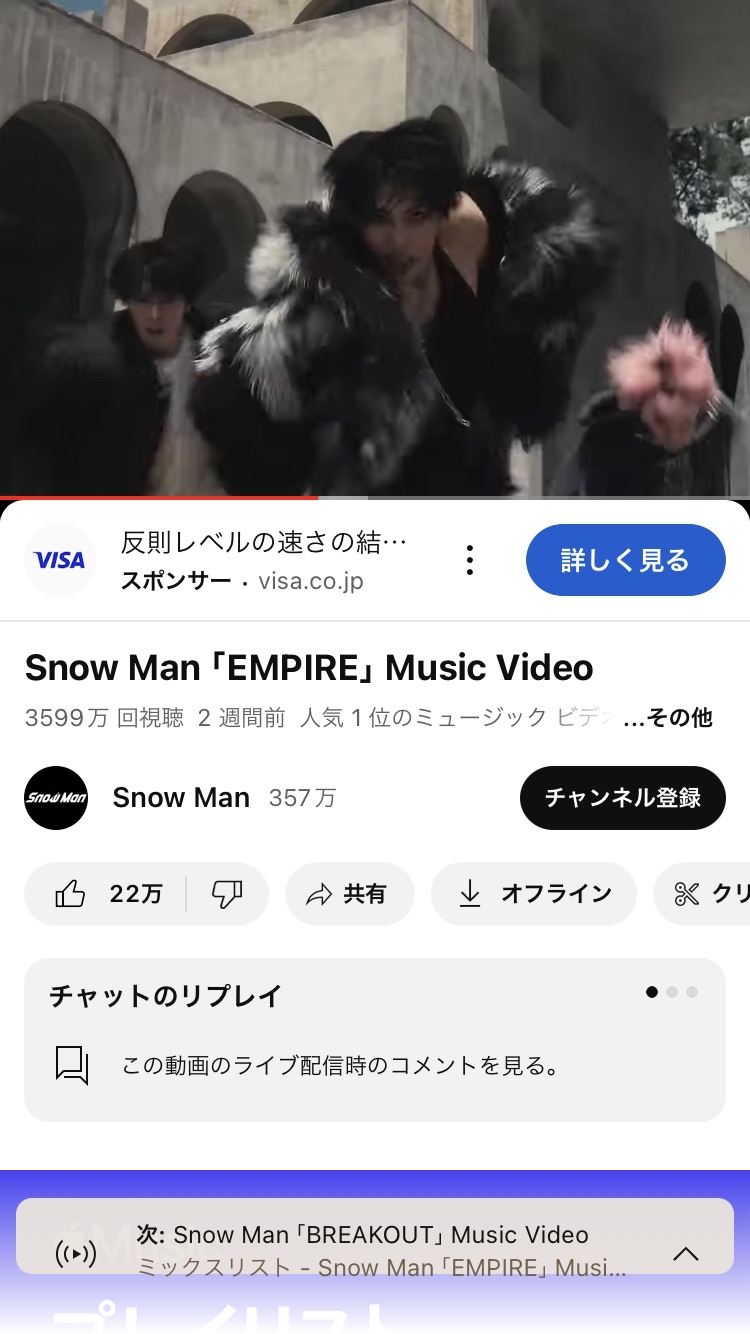Subscribe with the チャンネル登録 button
Screen dimensions: 750x1334
click(x=622, y=798)
